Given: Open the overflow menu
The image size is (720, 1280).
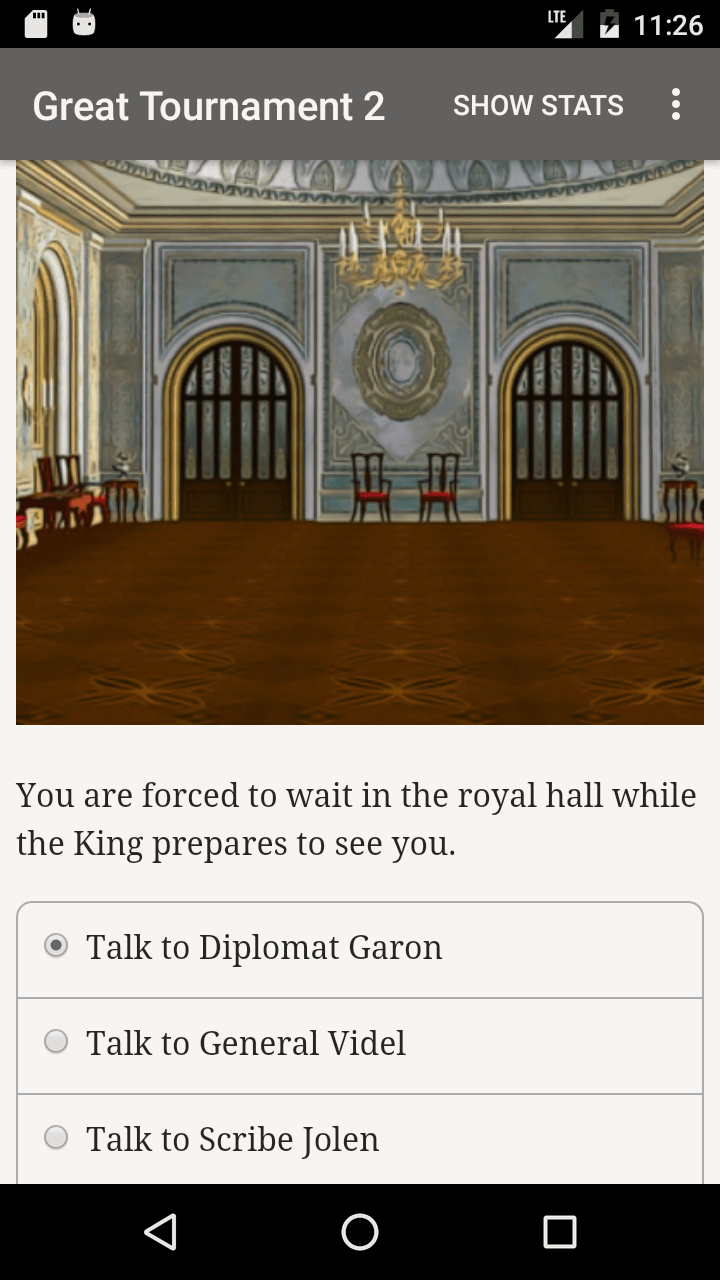Looking at the screenshot, I should click(x=676, y=105).
